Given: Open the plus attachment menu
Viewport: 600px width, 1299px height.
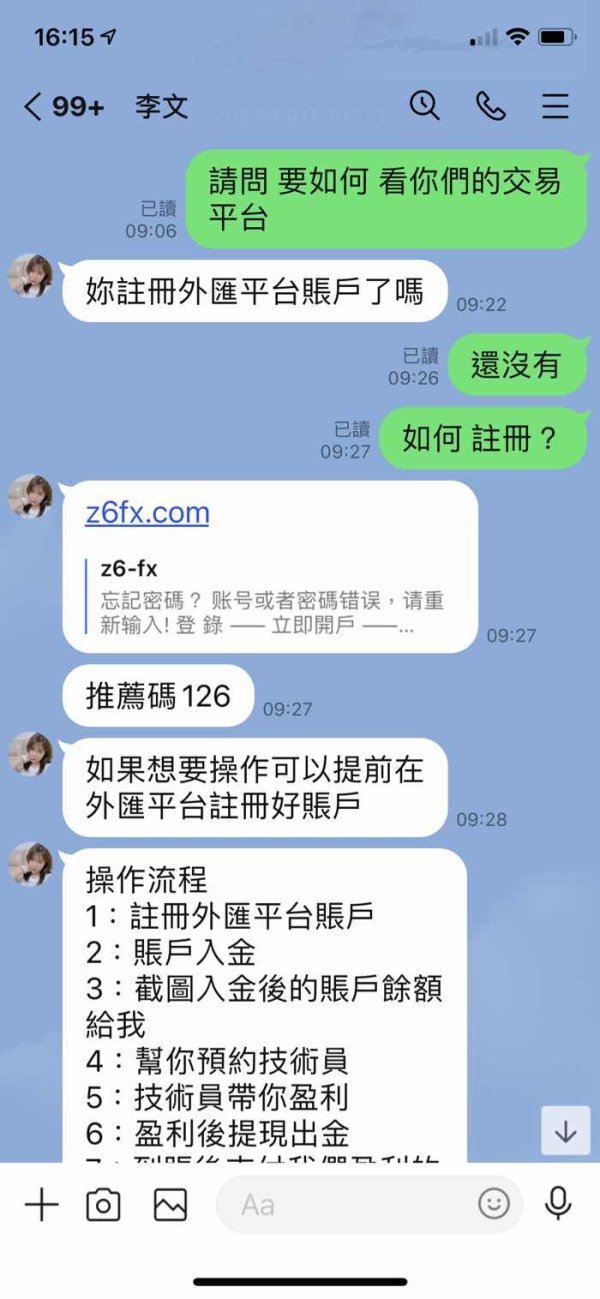Looking at the screenshot, I should (x=41, y=1206).
